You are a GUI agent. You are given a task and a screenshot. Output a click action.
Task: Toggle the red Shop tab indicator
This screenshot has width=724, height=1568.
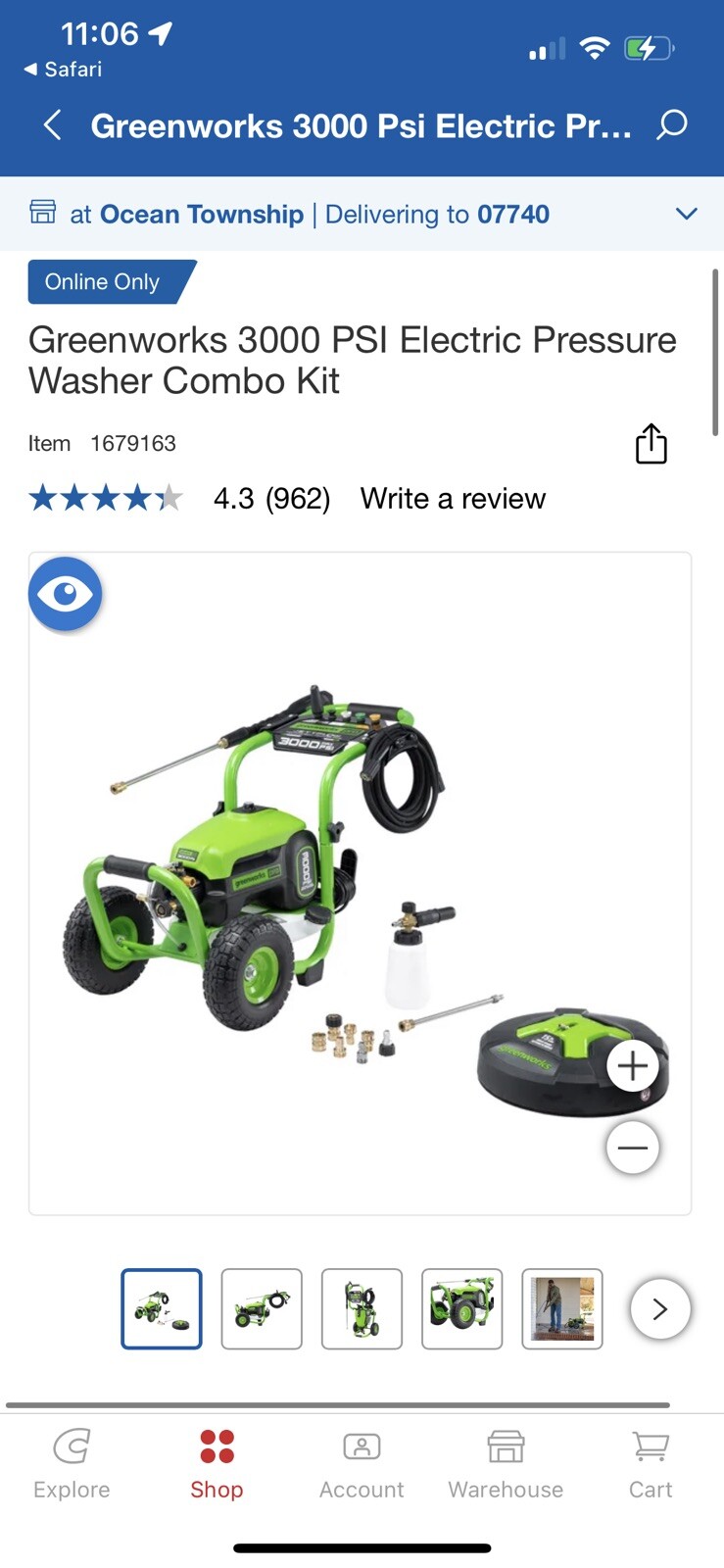[217, 1444]
